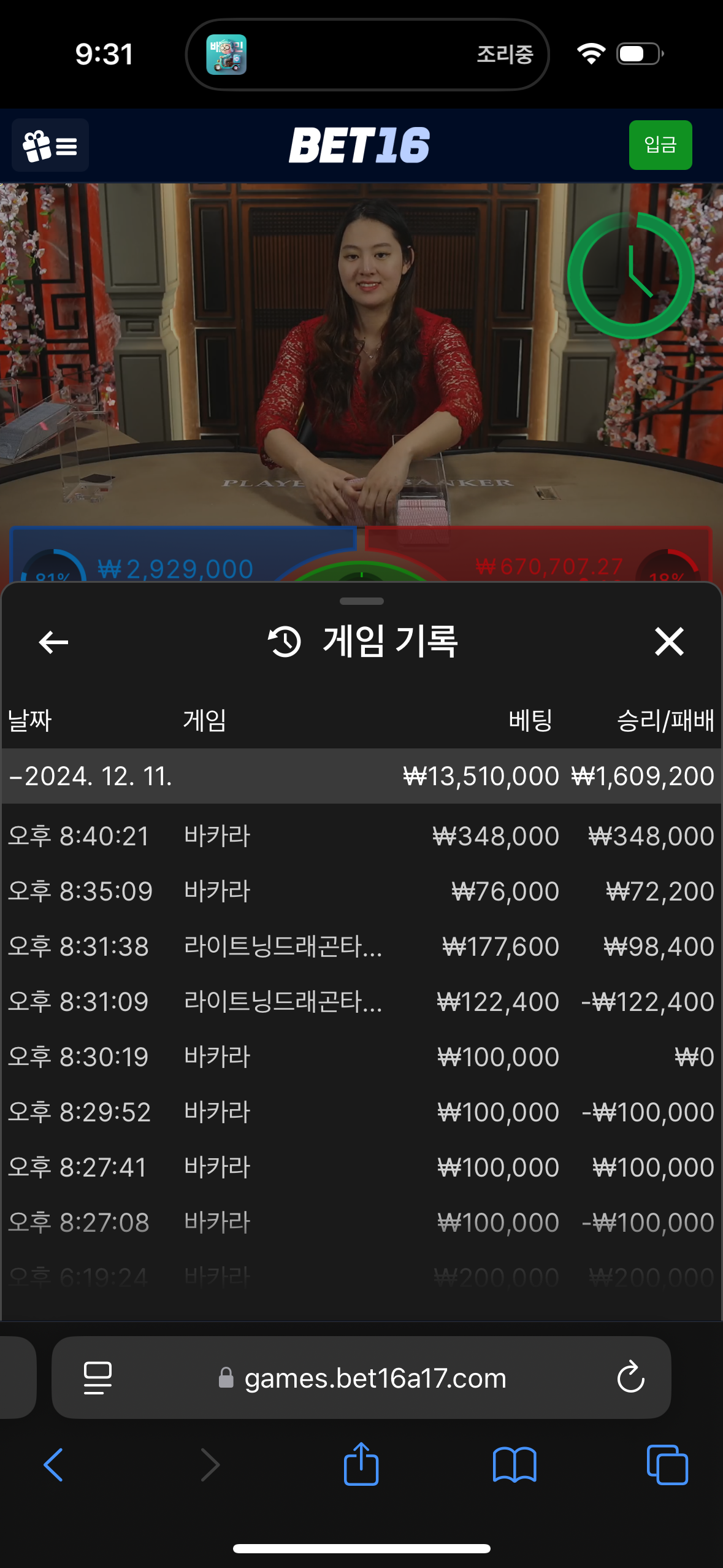Show all open Safari tabs
The width and height of the screenshot is (723, 1568).
click(x=667, y=1465)
